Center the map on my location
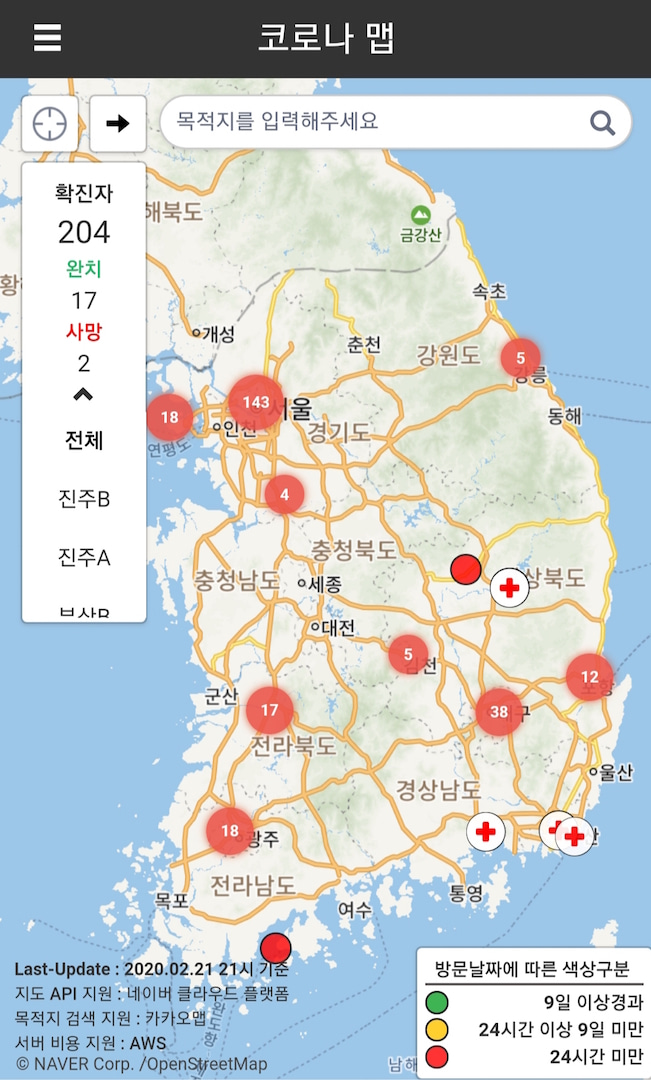 click(50, 124)
